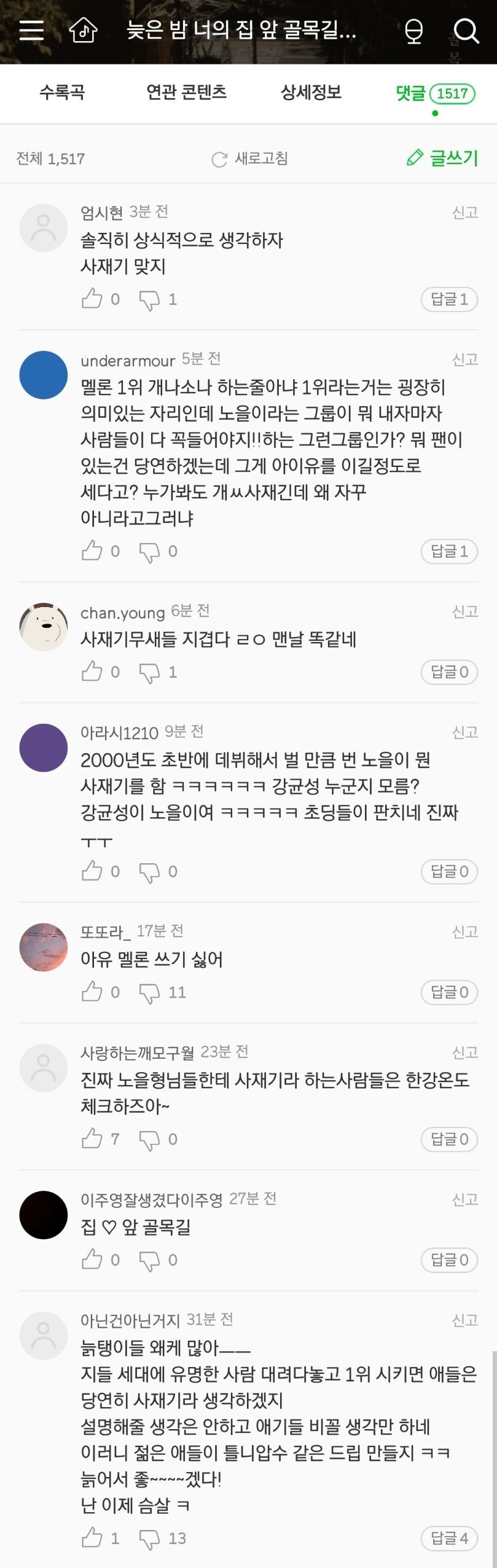
Task: Switch to the 상세정보 tab
Action: coord(311,93)
